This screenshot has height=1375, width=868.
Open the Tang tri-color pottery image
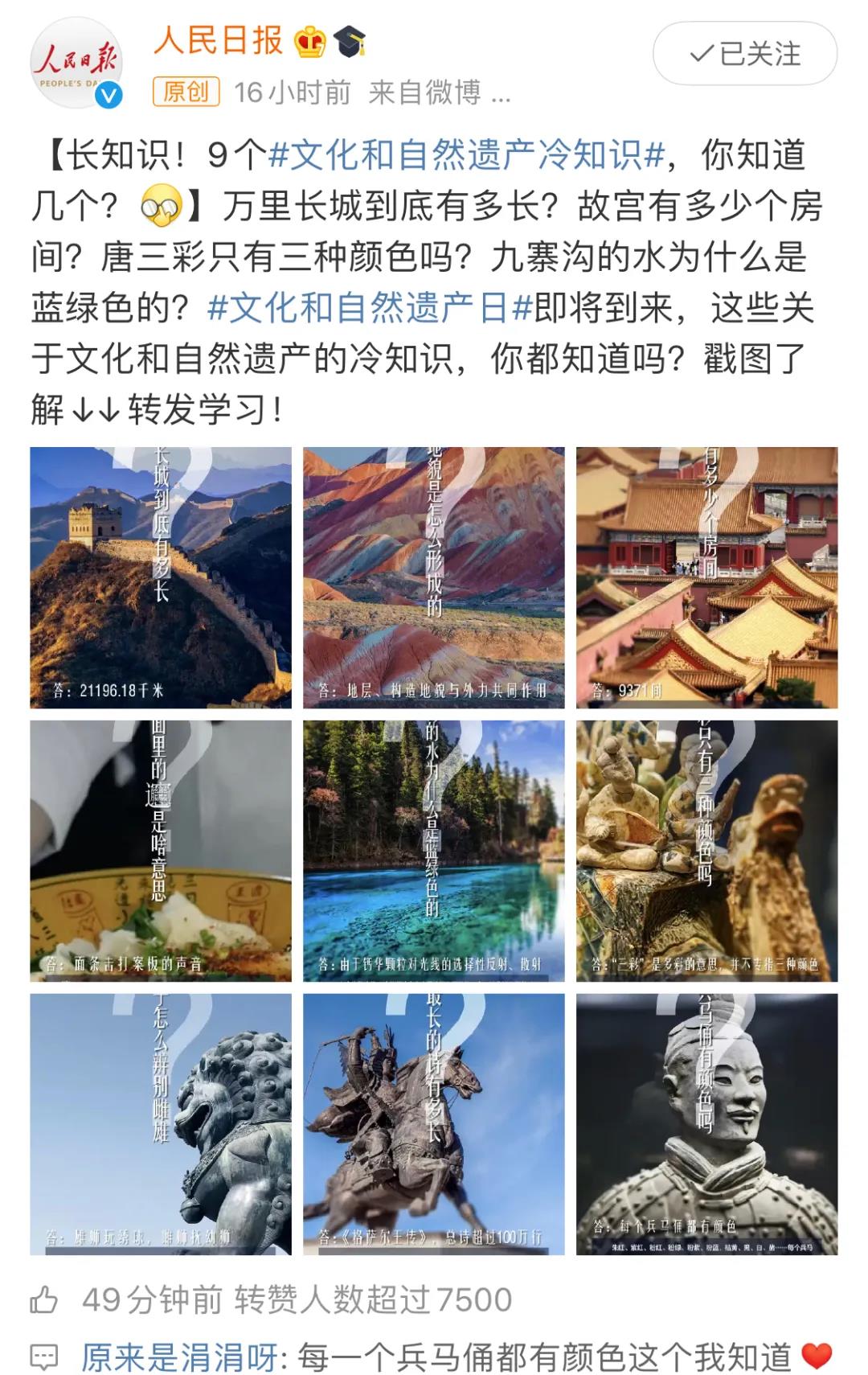706,851
